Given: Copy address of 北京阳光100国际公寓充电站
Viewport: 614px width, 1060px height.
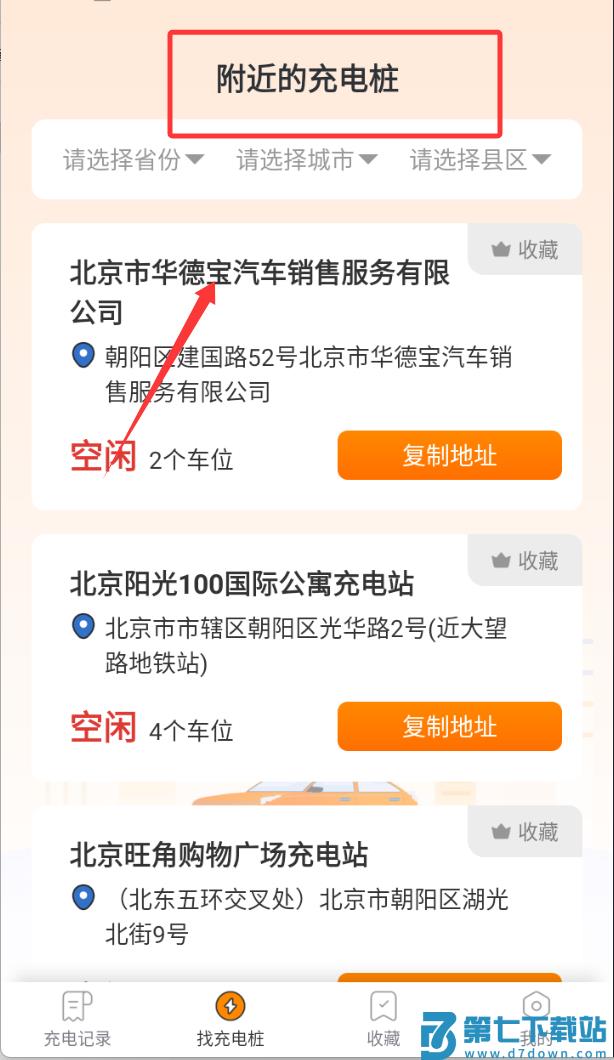Looking at the screenshot, I should 449,727.
